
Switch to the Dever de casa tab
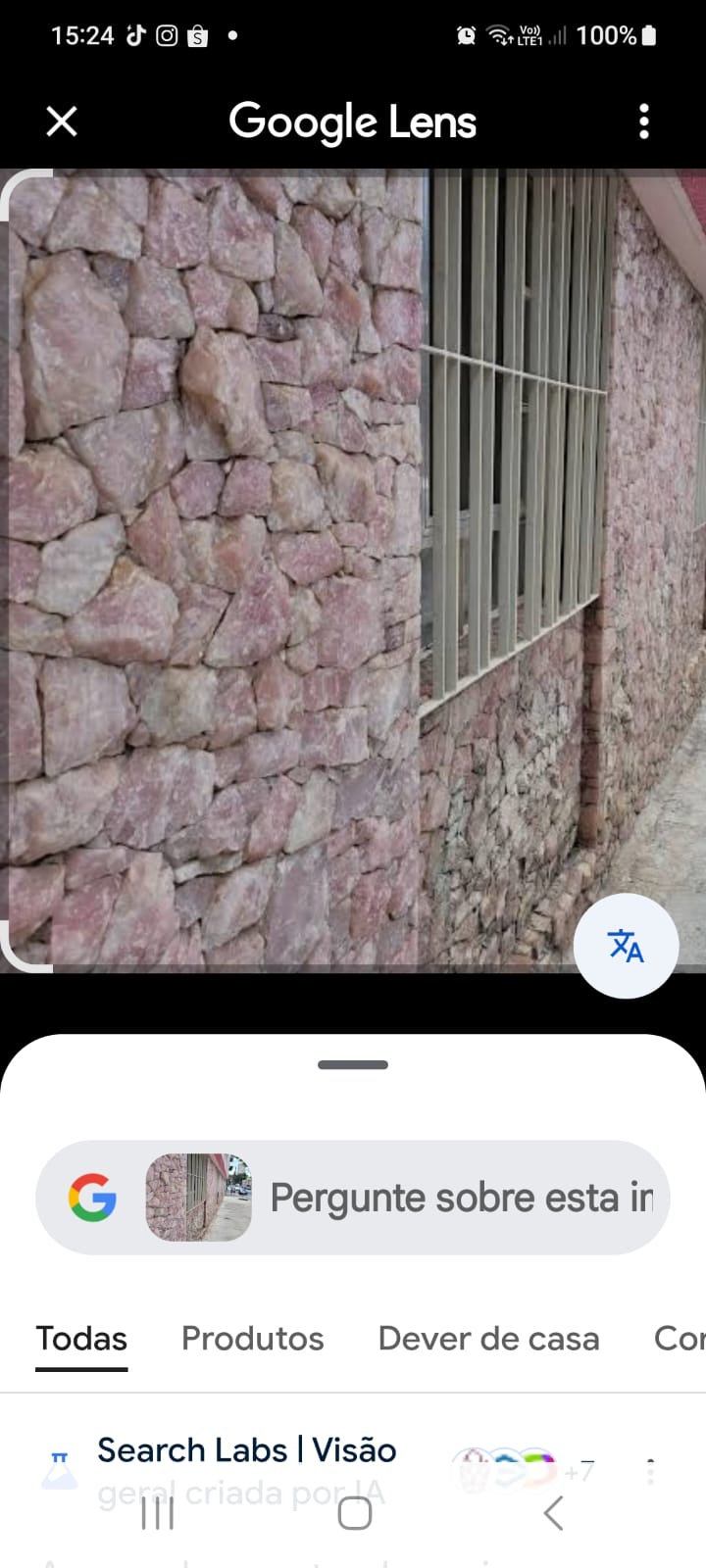point(488,1339)
